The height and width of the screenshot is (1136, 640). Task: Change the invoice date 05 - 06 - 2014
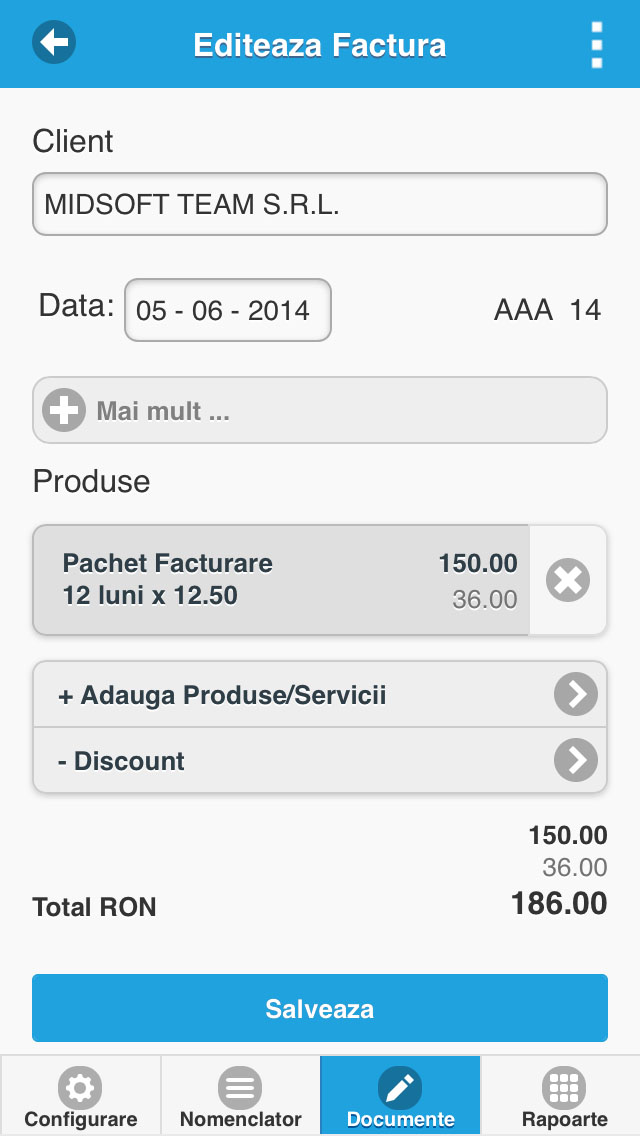point(228,310)
